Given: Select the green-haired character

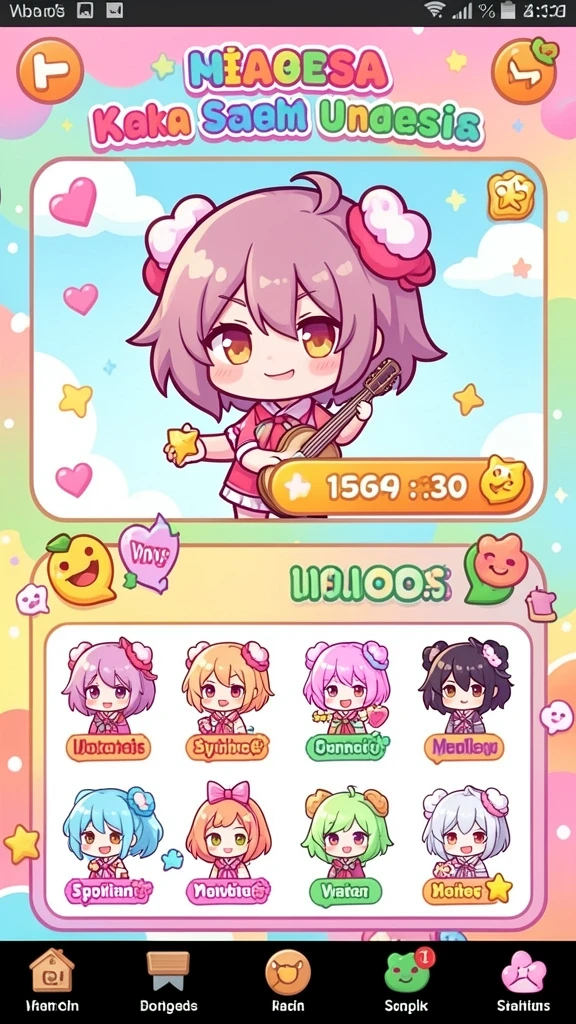Looking at the screenshot, I should click(x=346, y=844).
